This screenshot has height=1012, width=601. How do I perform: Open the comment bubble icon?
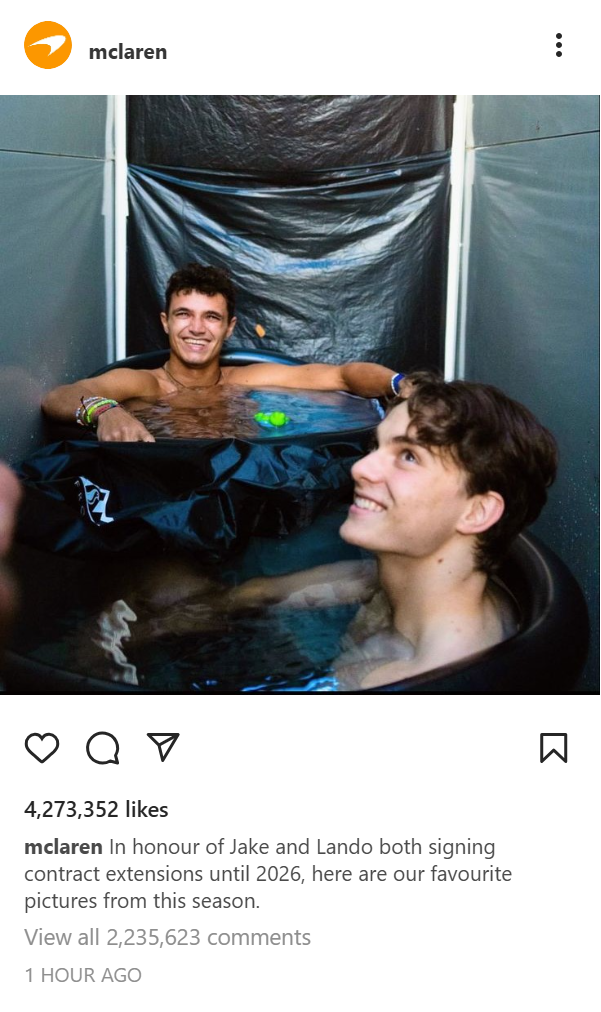(102, 747)
